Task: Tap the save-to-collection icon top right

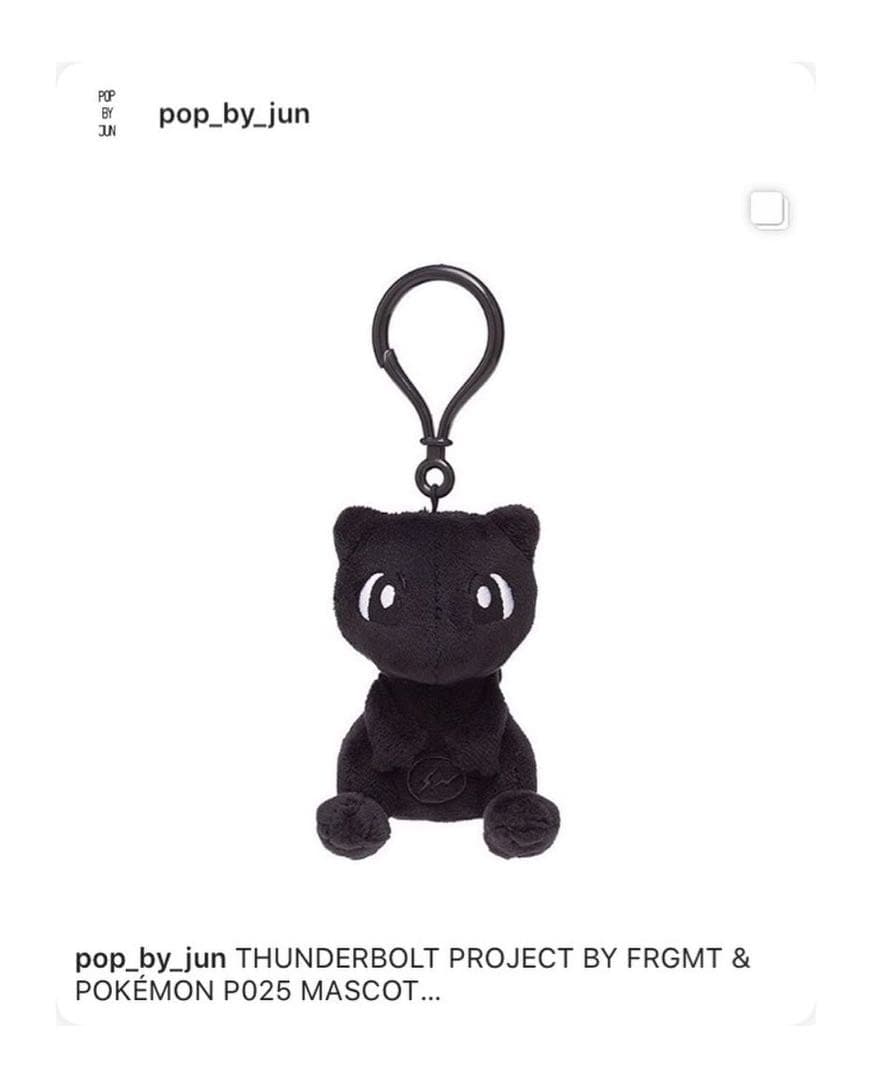Action: (766, 210)
